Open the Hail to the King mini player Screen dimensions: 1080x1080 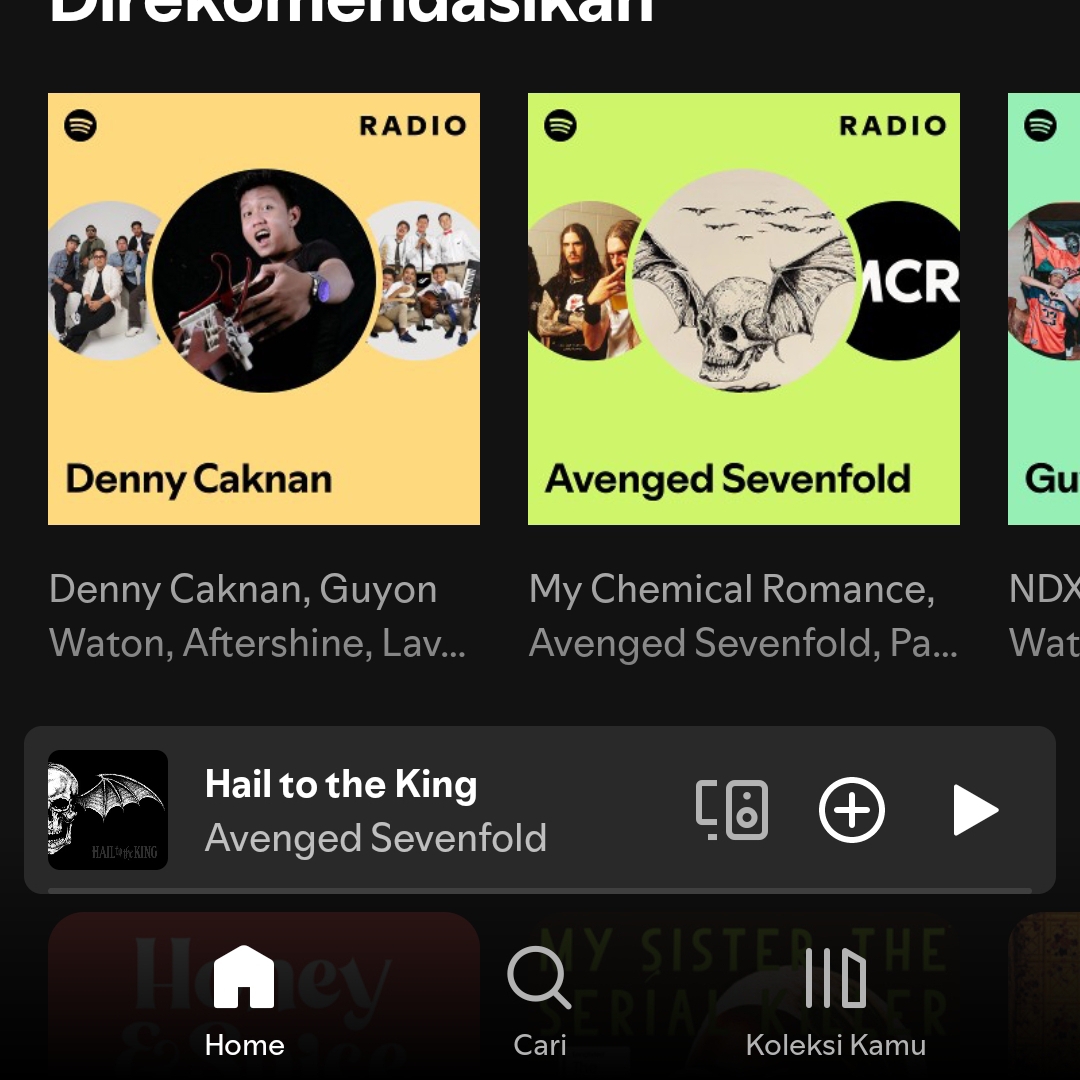(x=400, y=810)
